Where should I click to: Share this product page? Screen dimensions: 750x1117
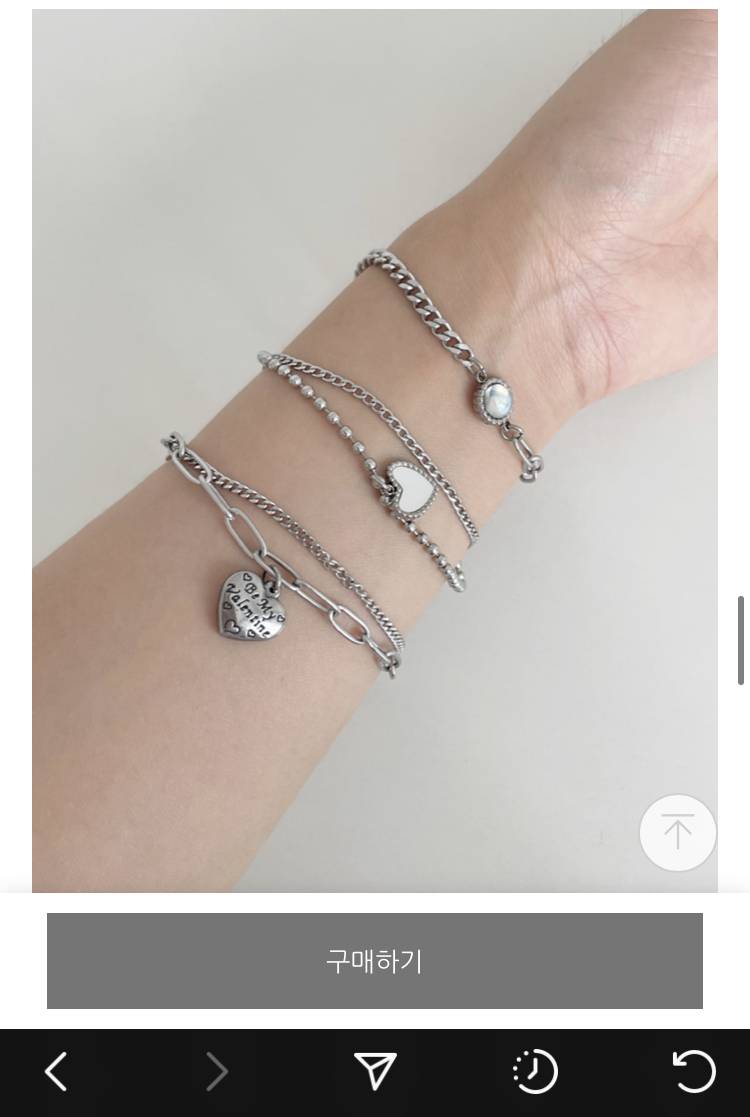pyautogui.click(x=375, y=1072)
